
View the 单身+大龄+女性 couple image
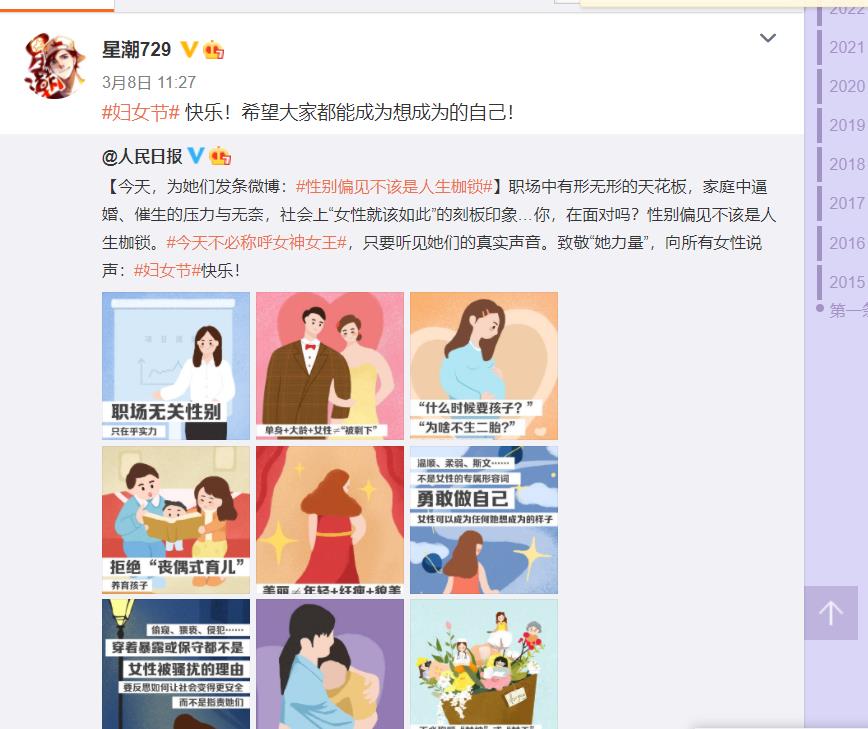coord(330,366)
